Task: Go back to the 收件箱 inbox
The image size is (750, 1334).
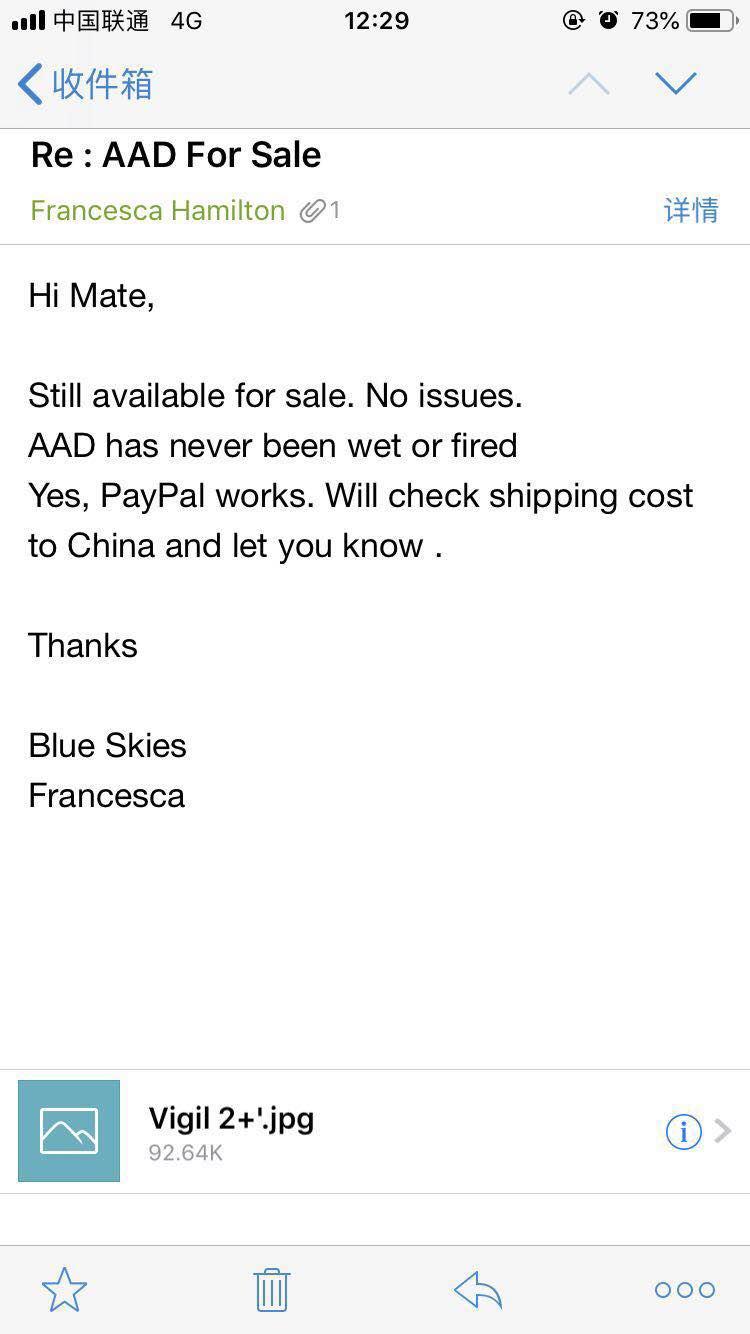Action: click(86, 84)
